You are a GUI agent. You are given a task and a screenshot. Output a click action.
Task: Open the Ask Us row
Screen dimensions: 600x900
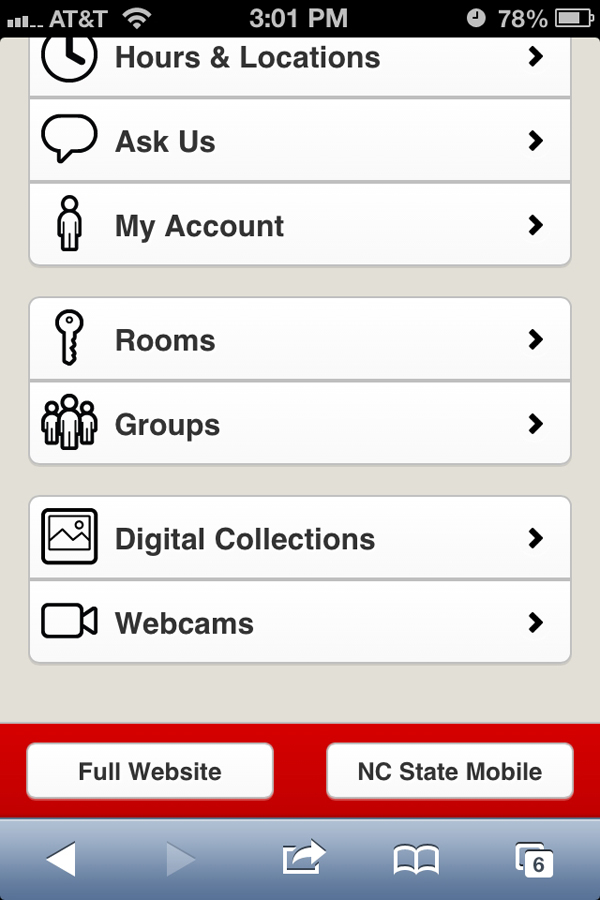pyautogui.click(x=300, y=141)
